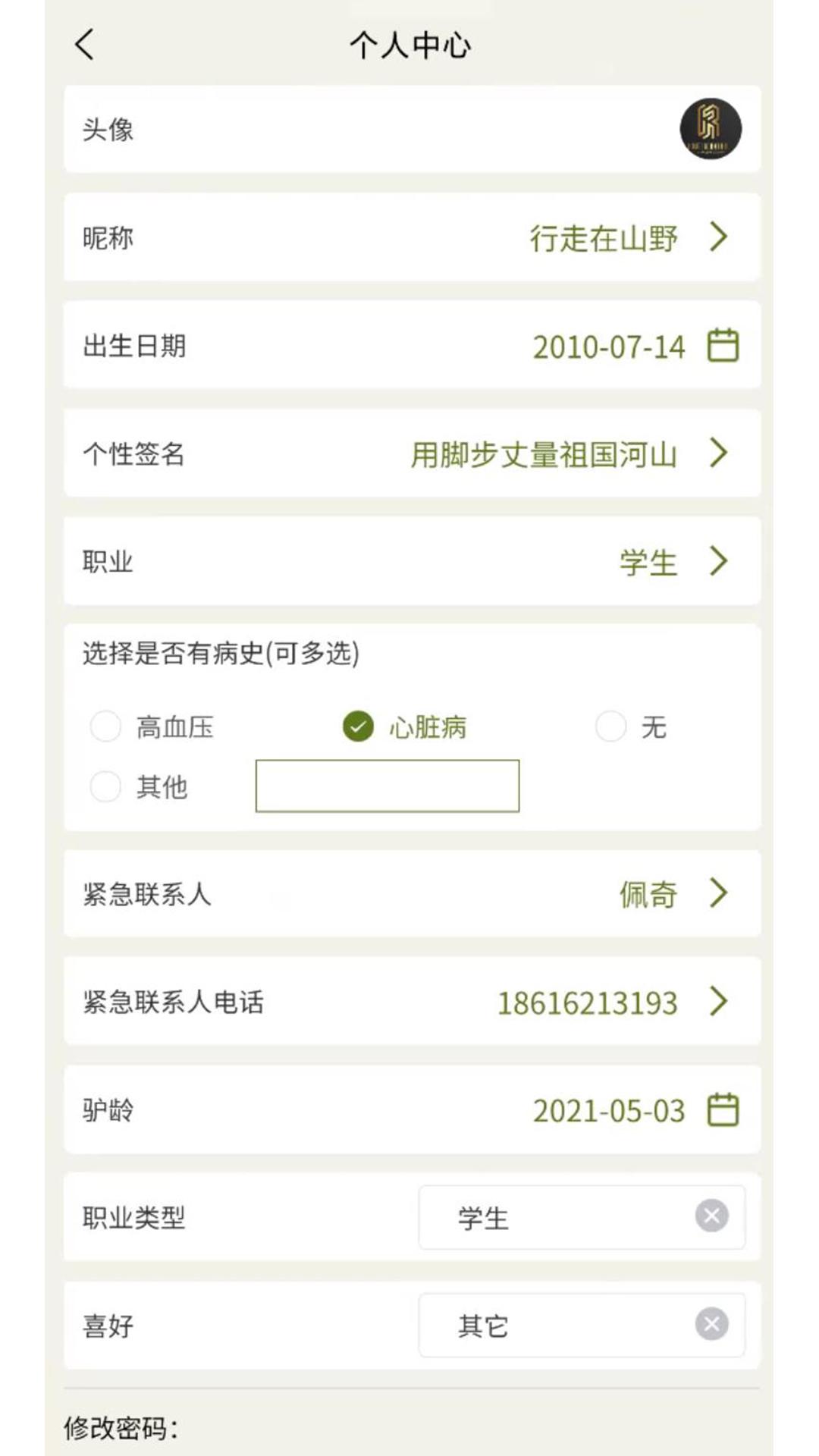819x1456 pixels.
Task: Open the calendar picker beside 出生日期
Action: [722, 347]
